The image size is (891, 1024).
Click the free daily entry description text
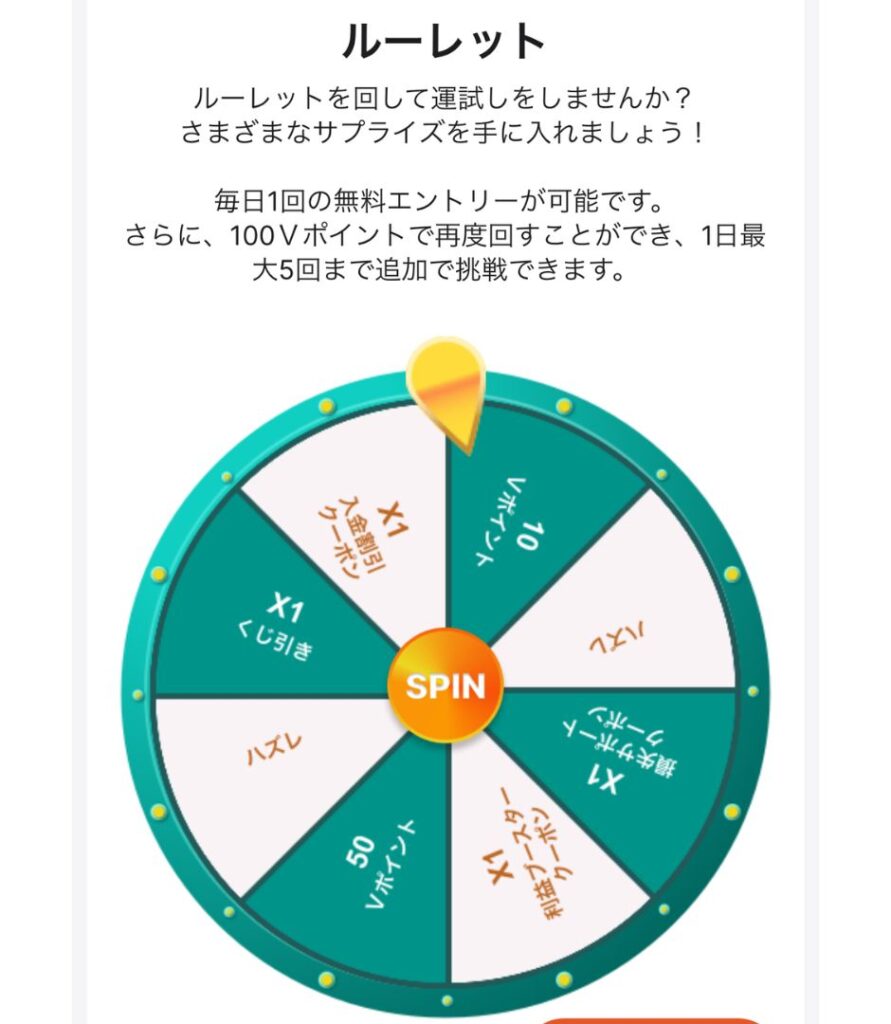[x=445, y=200]
